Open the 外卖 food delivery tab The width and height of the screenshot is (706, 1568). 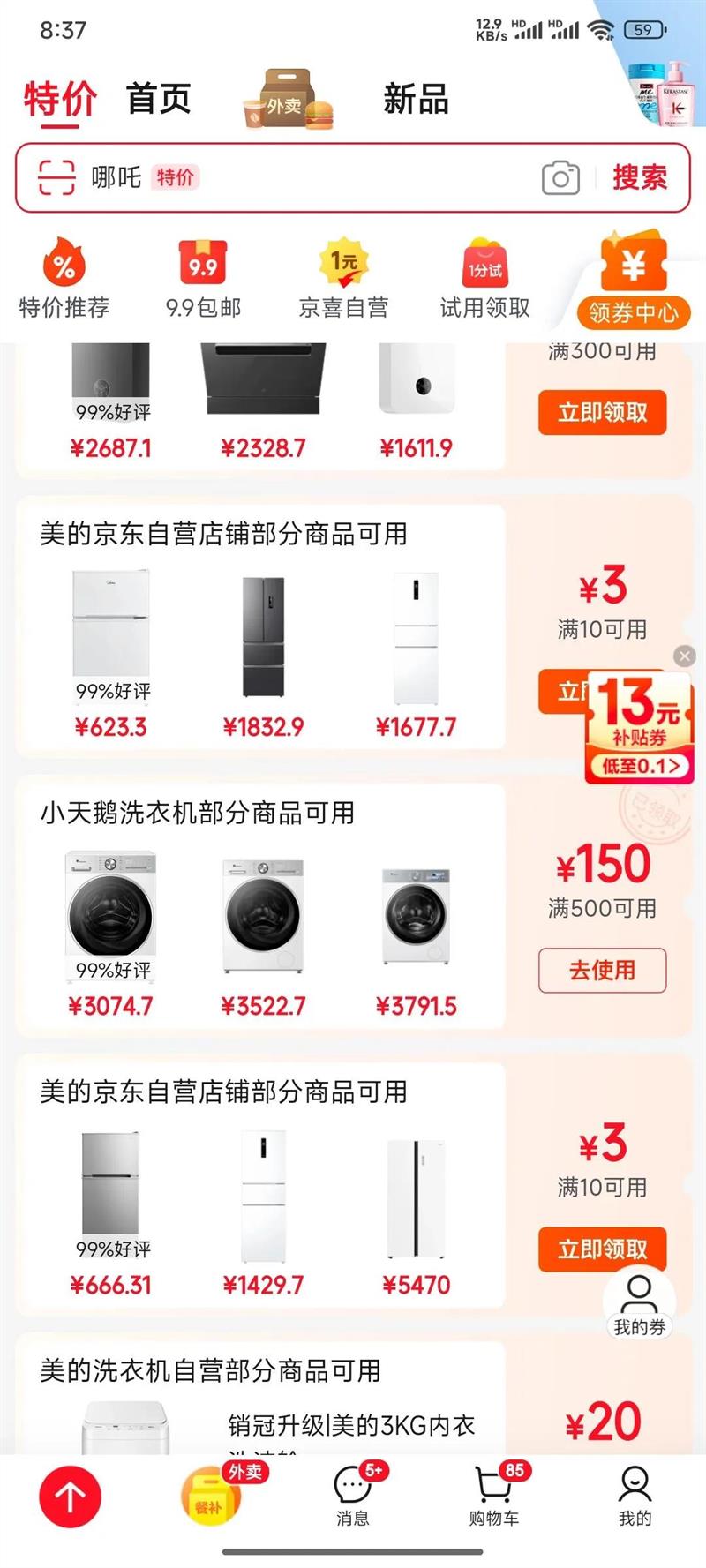288,101
